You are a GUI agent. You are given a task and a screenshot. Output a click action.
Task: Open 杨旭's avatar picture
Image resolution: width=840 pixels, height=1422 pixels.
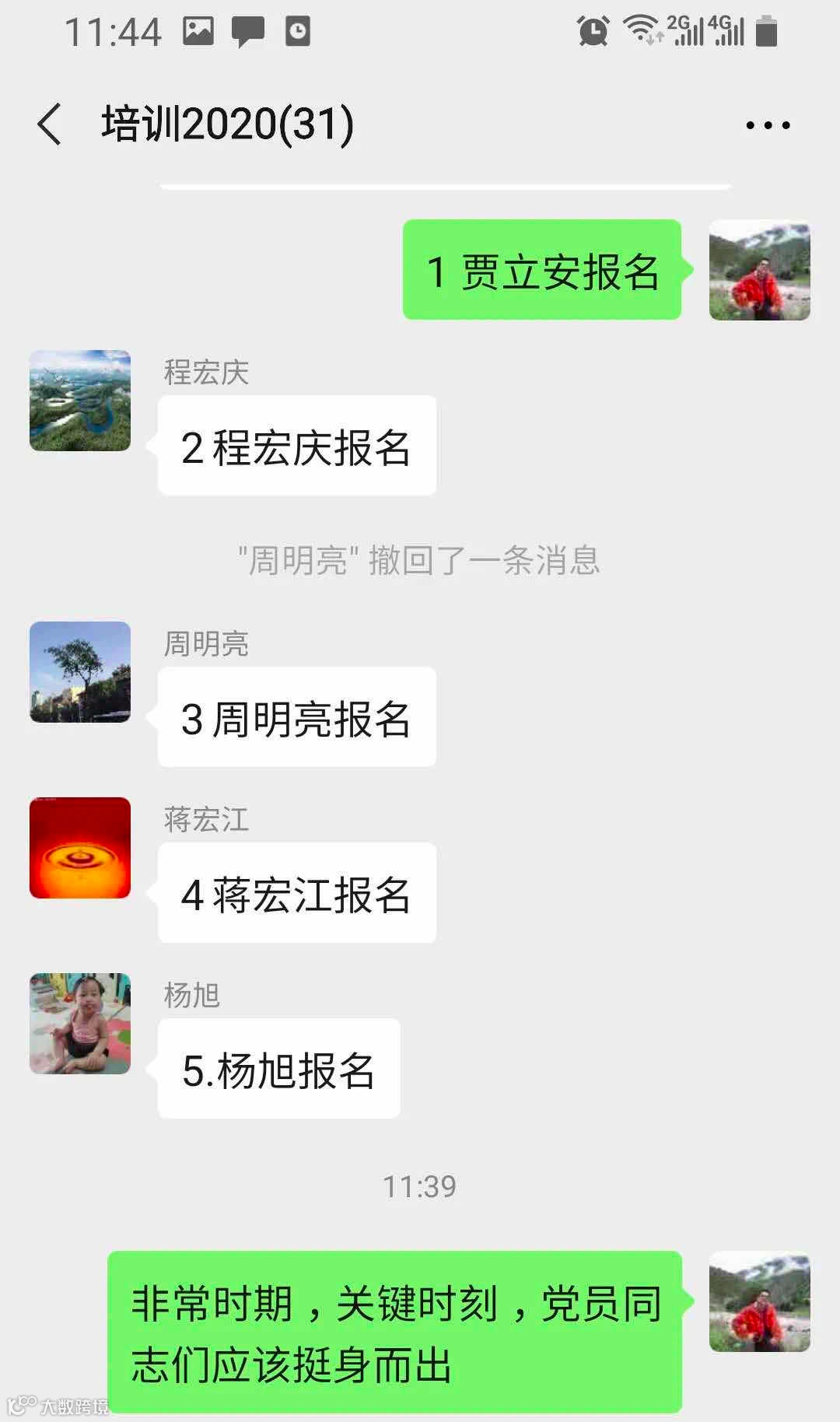(x=80, y=1024)
